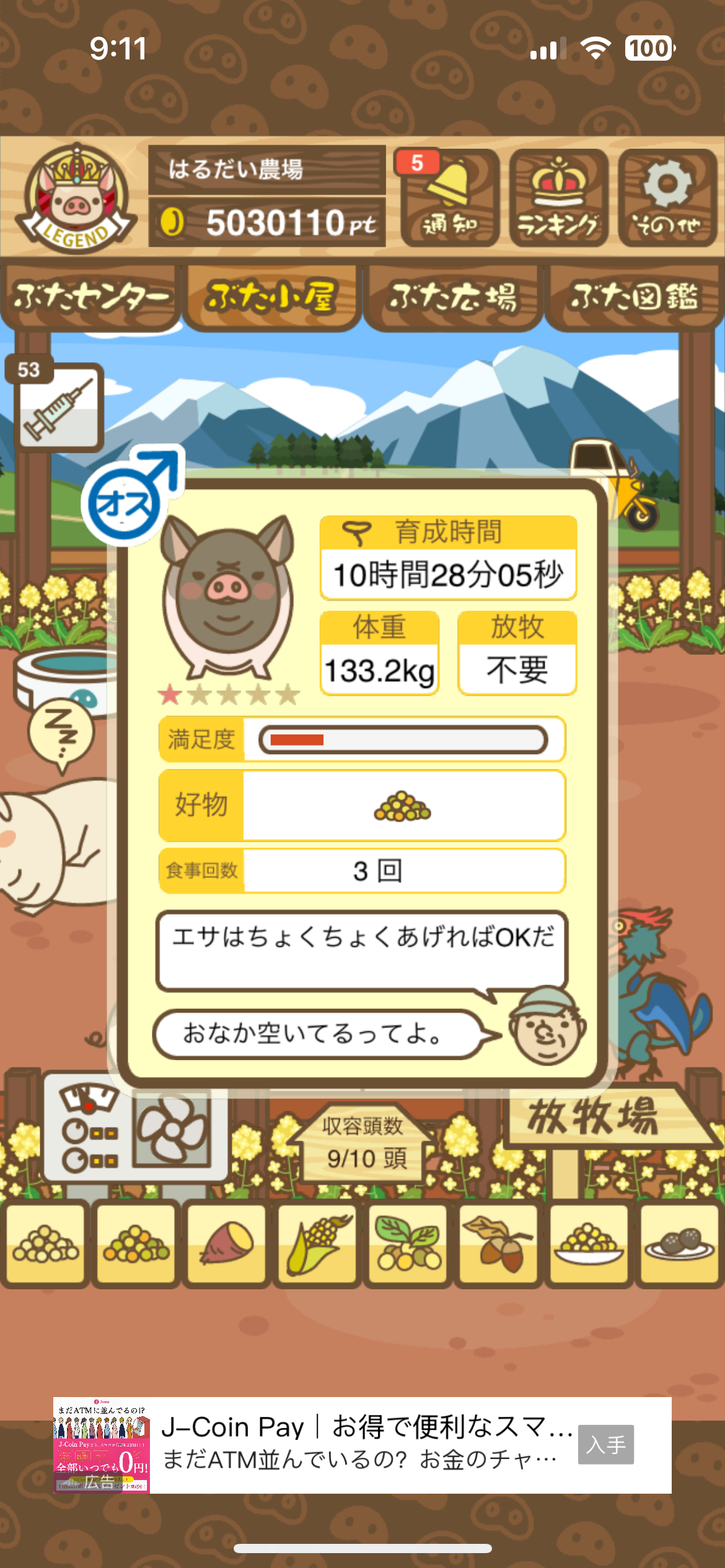Select the leafy bean feed
This screenshot has height=1568, width=725.
pos(408,1244)
